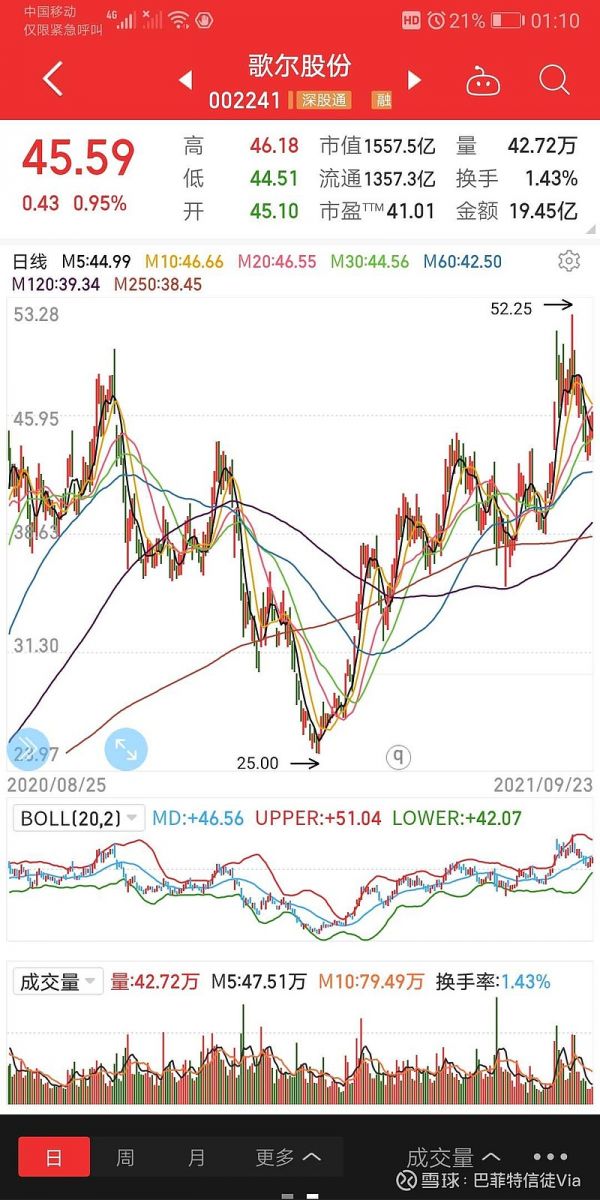The width and height of the screenshot is (600, 1200).
Task: Open the 成交量 indicator dropdown
Action: 60,982
